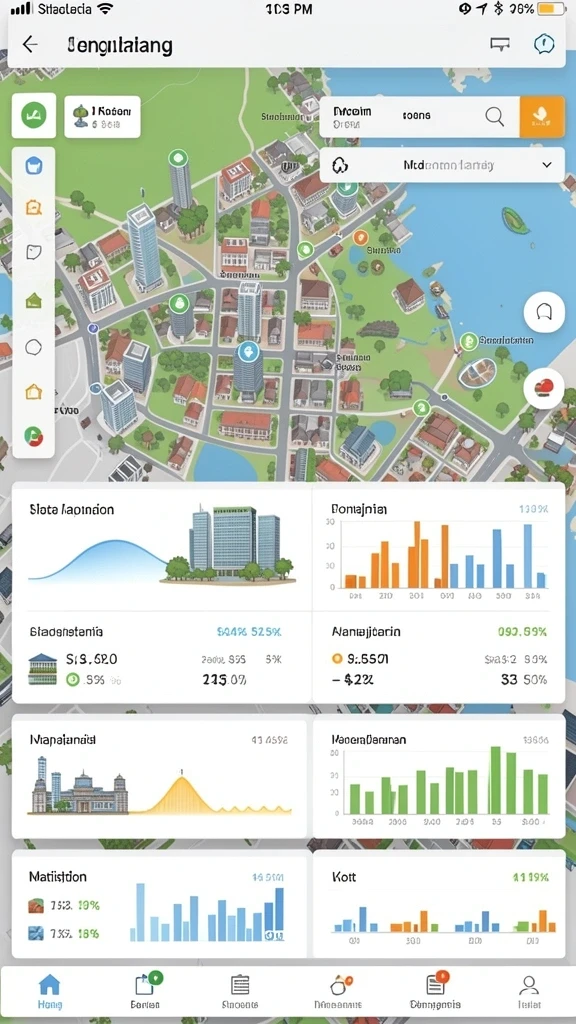Open the Kott chart card
The height and width of the screenshot is (1024, 576).
coord(439,904)
